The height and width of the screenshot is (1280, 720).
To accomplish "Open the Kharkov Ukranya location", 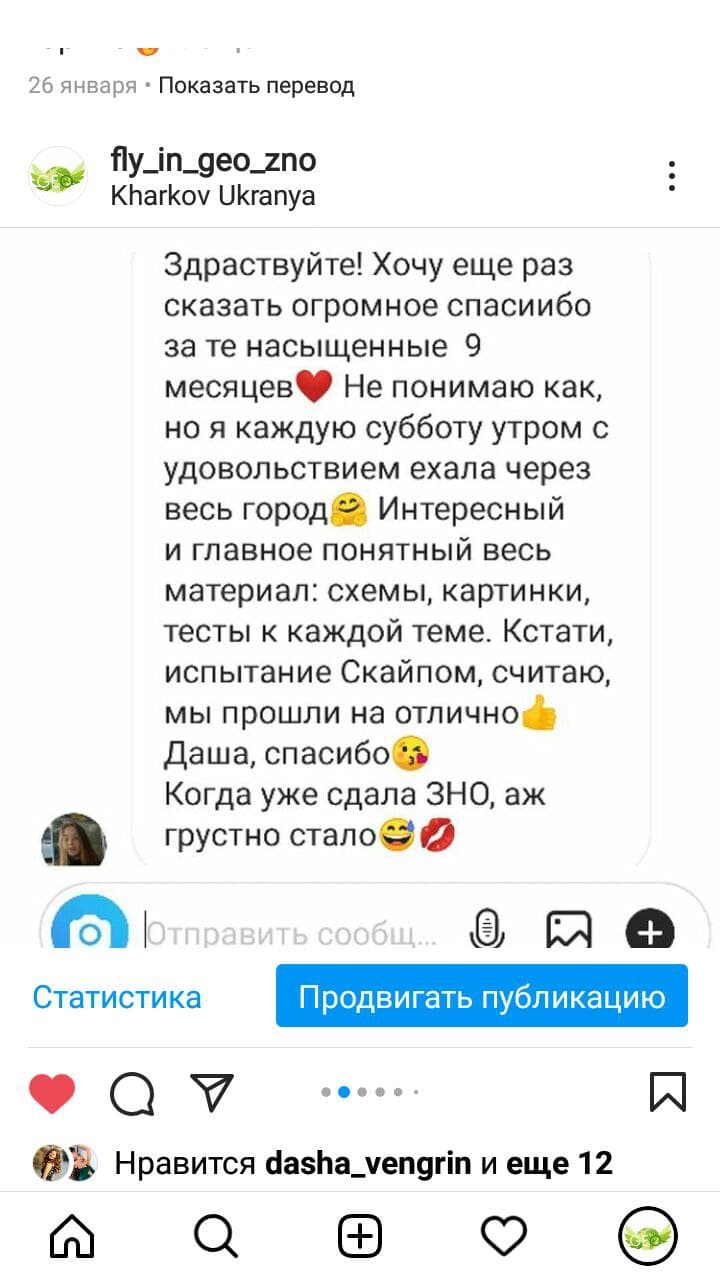I will pos(213,195).
